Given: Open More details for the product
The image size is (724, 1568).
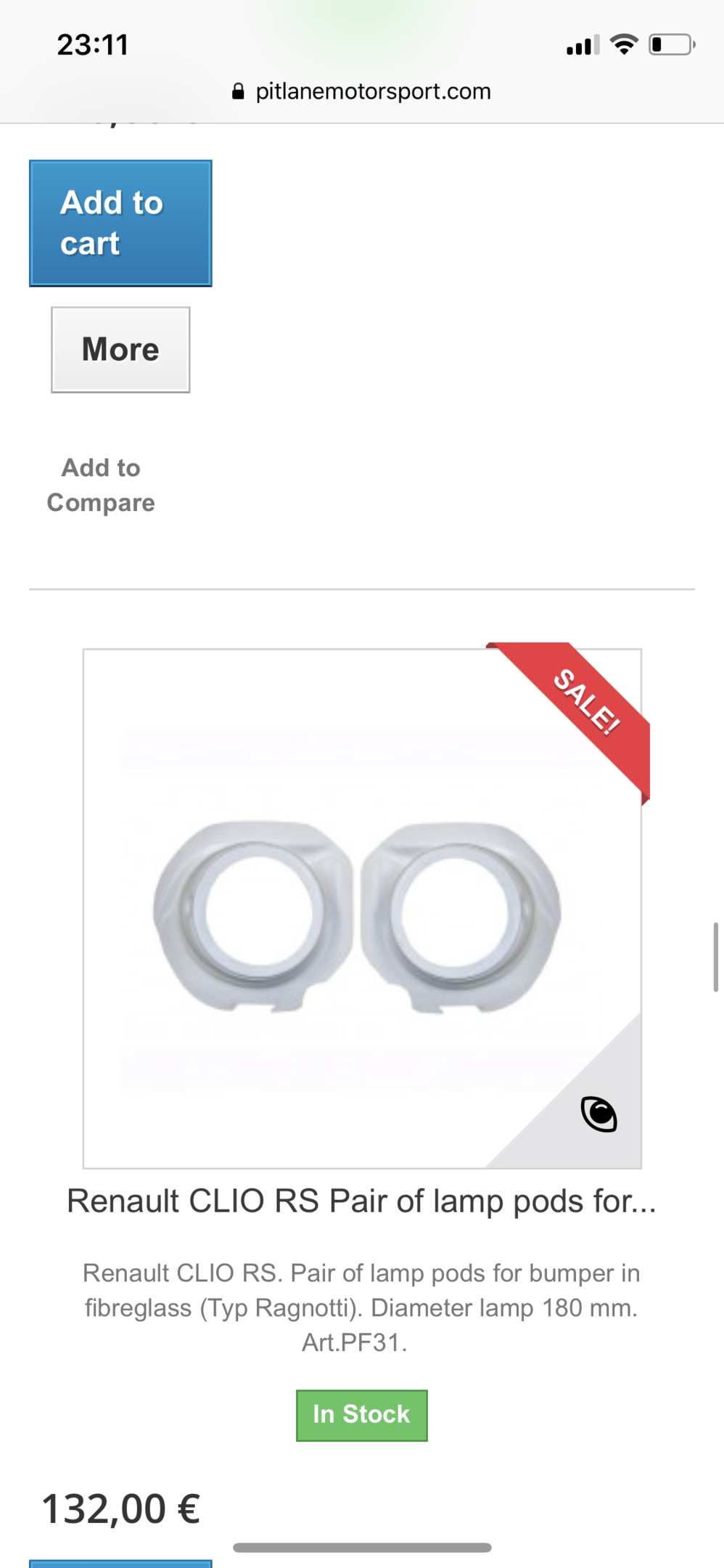Looking at the screenshot, I should (x=120, y=350).
